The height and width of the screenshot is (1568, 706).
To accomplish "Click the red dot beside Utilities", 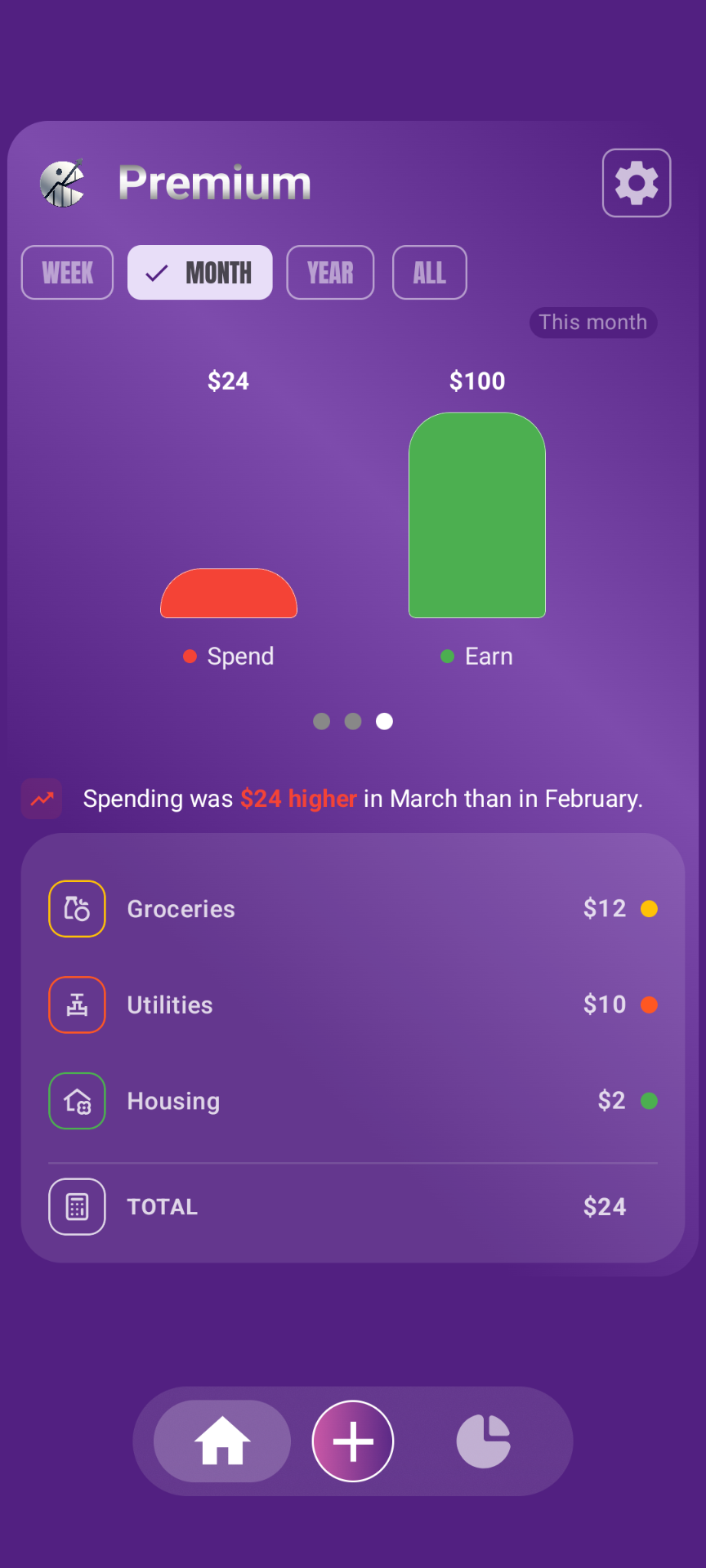I will pyautogui.click(x=650, y=1004).
